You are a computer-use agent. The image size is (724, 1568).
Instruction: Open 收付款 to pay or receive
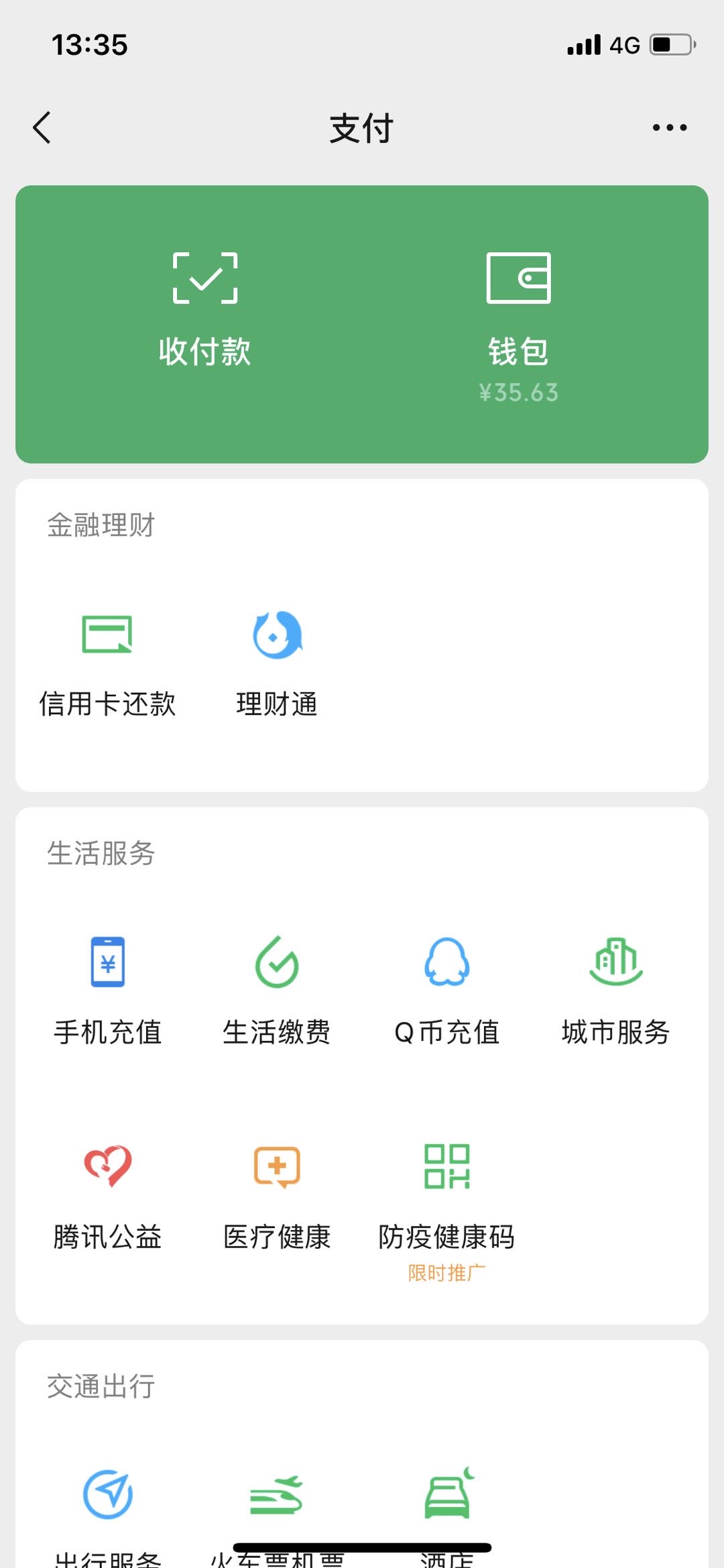[x=205, y=310]
